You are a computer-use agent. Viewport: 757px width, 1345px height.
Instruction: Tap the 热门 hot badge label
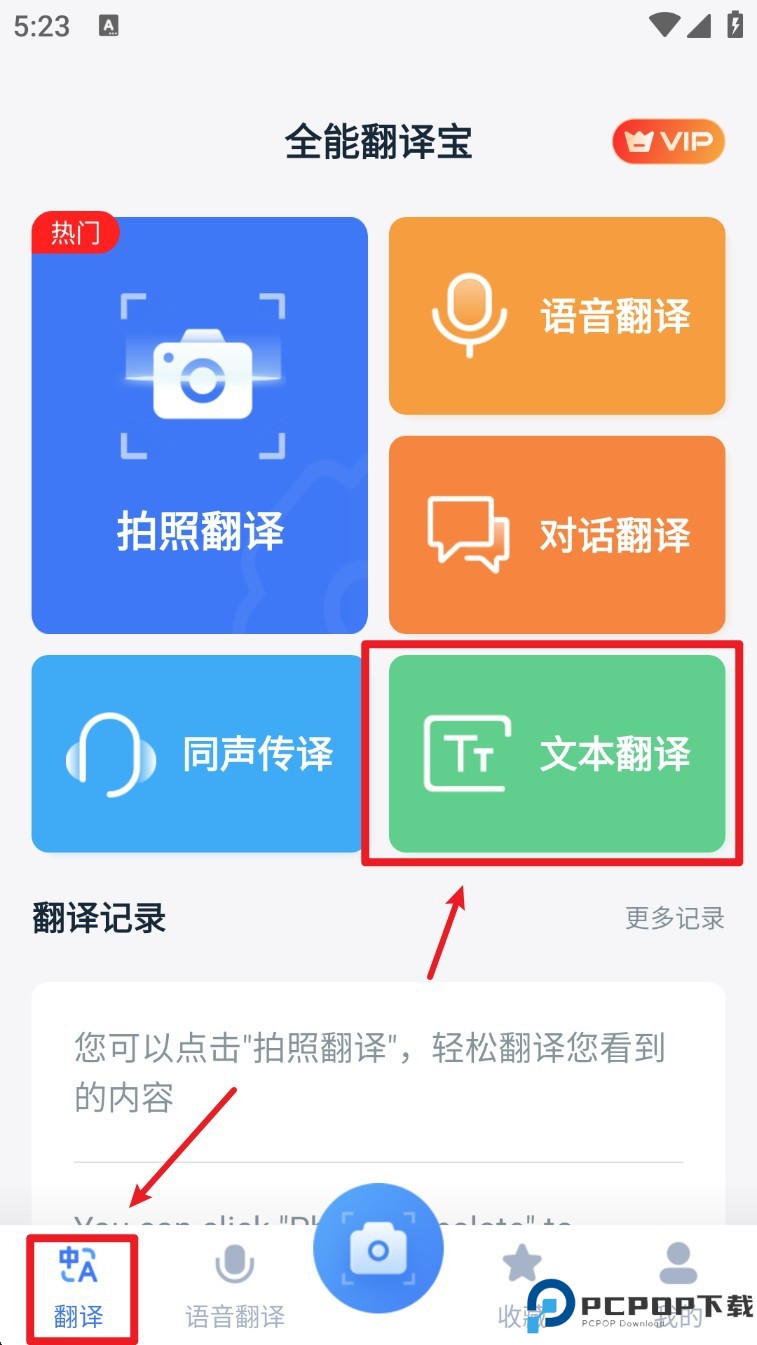[x=76, y=232]
